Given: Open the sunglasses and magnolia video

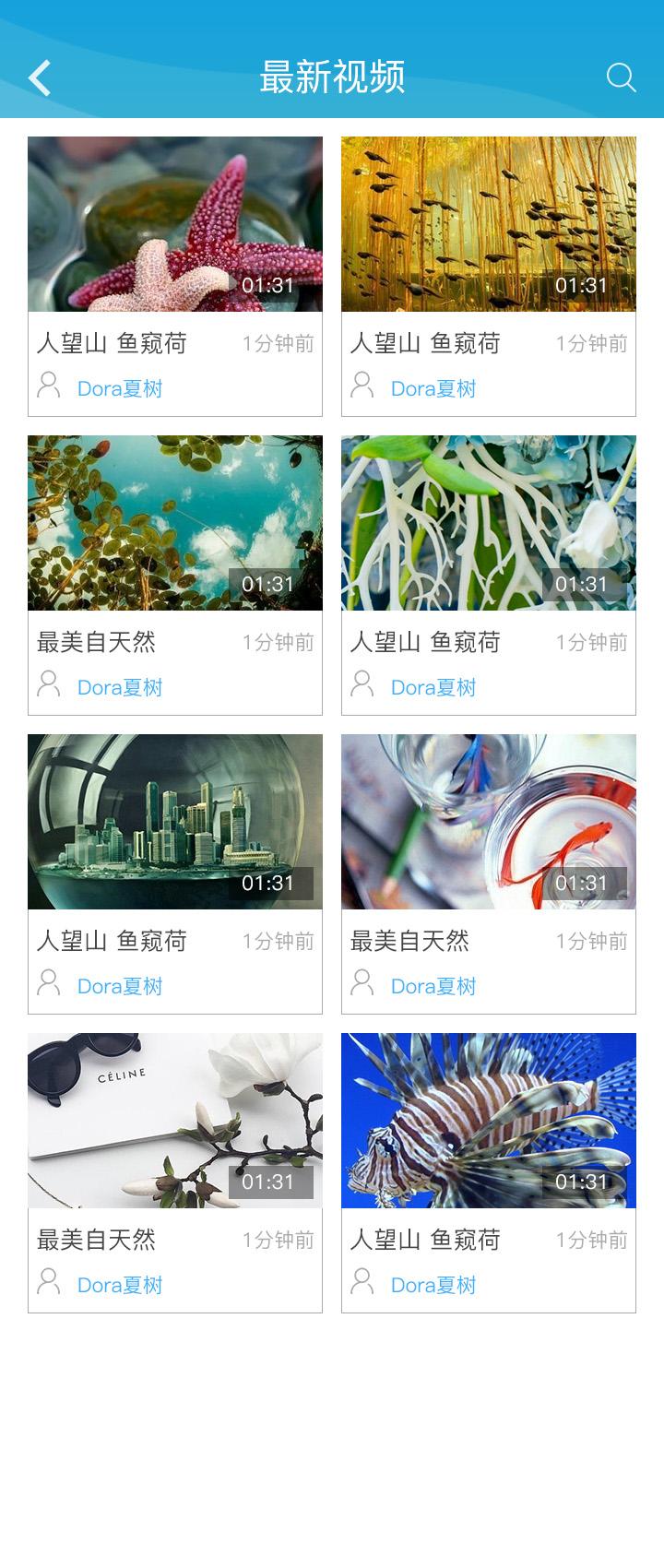Looking at the screenshot, I should coord(175,1121).
